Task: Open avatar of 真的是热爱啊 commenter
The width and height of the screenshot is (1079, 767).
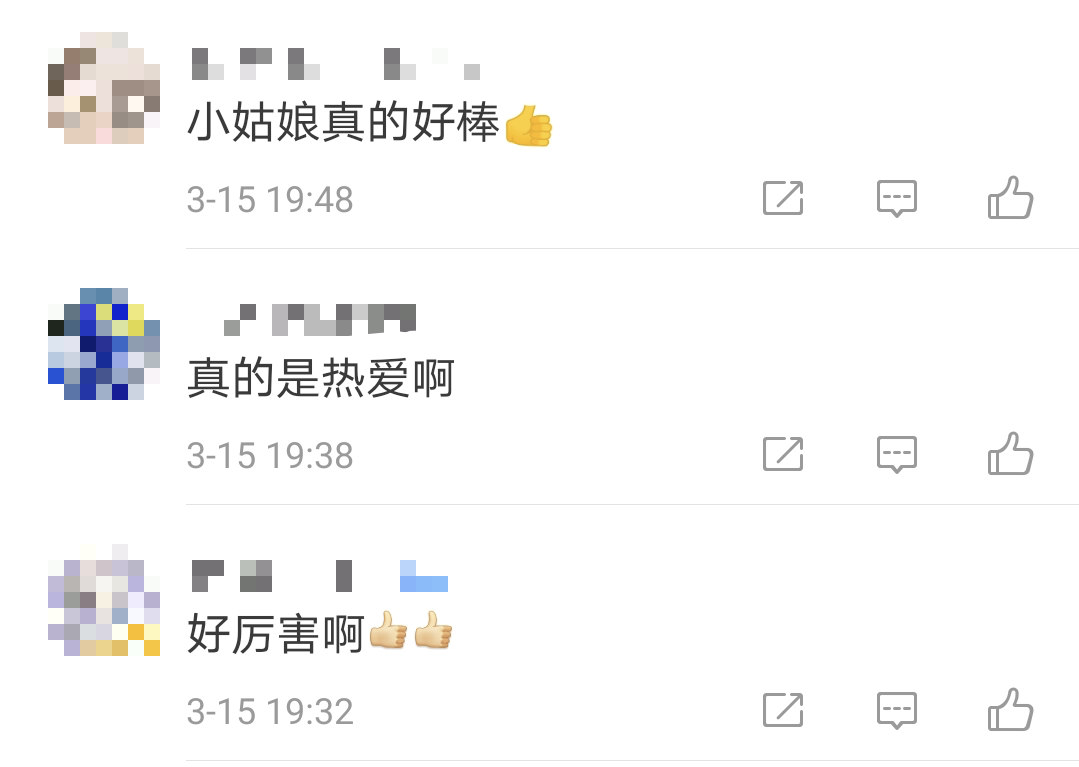Action: (104, 344)
